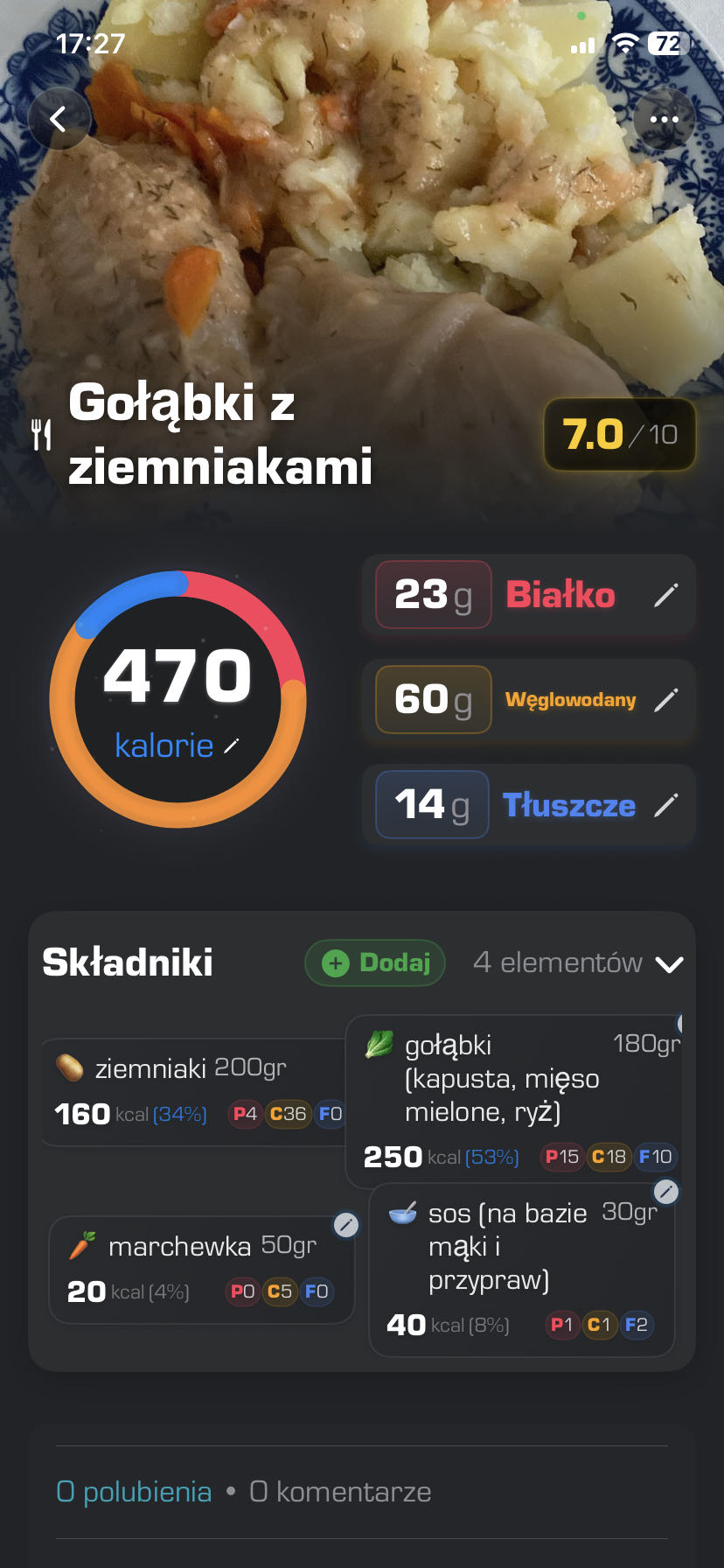Tap the 7.0/10 meal rating badge
This screenshot has width=724, height=1568.
point(619,435)
